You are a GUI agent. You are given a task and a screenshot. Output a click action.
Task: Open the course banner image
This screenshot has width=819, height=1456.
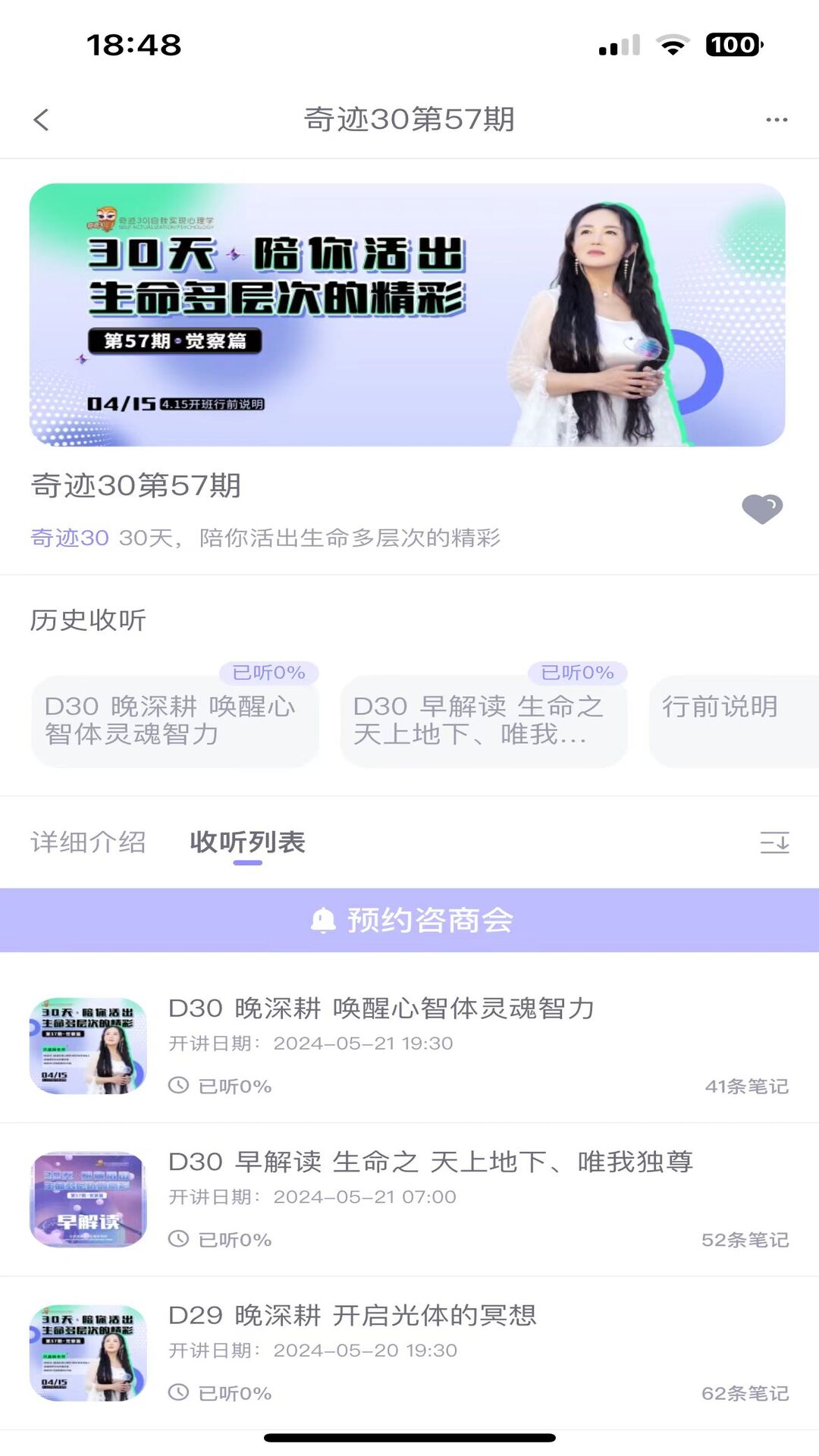tap(407, 315)
